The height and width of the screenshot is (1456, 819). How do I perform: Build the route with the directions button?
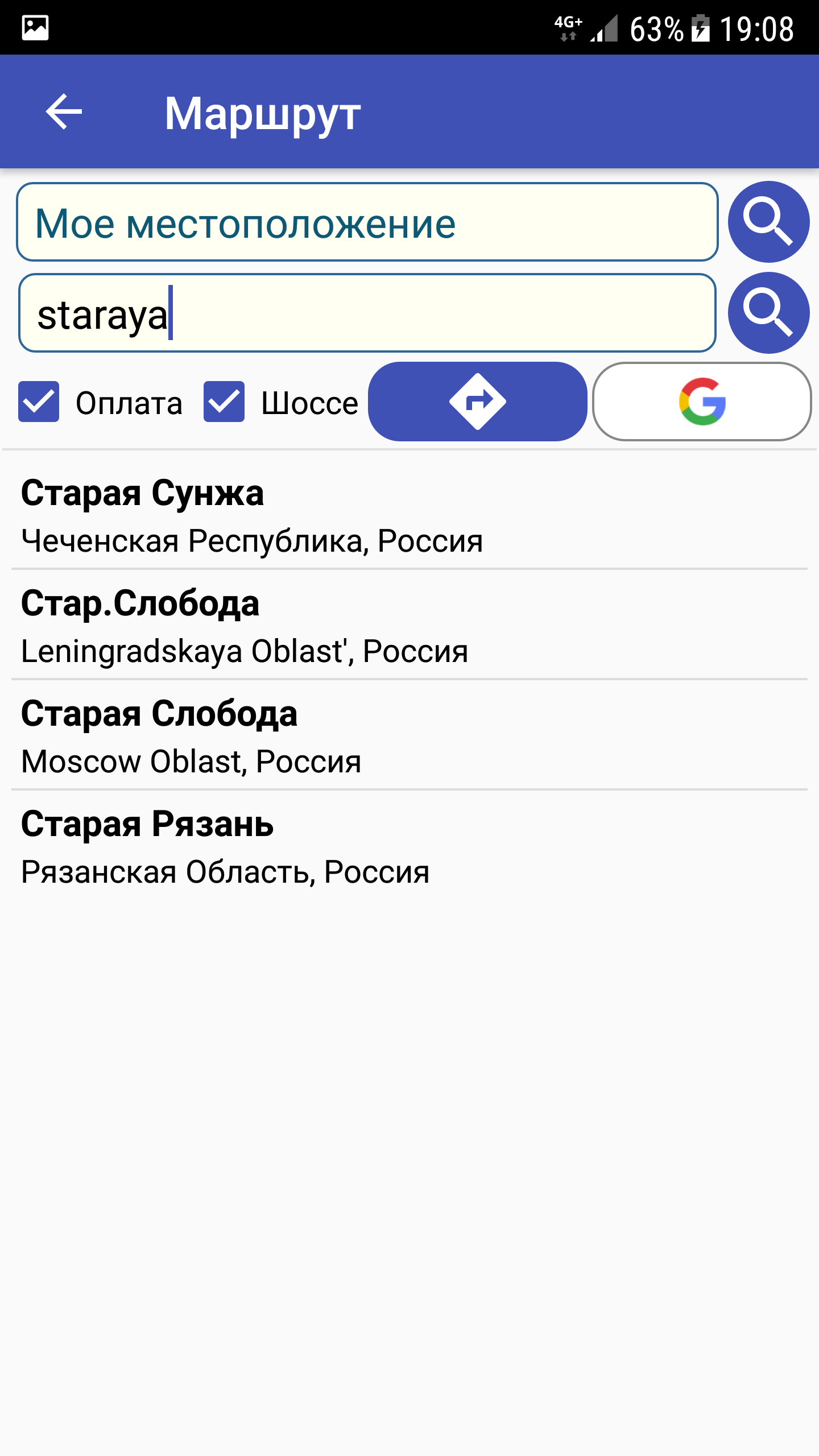(x=478, y=402)
